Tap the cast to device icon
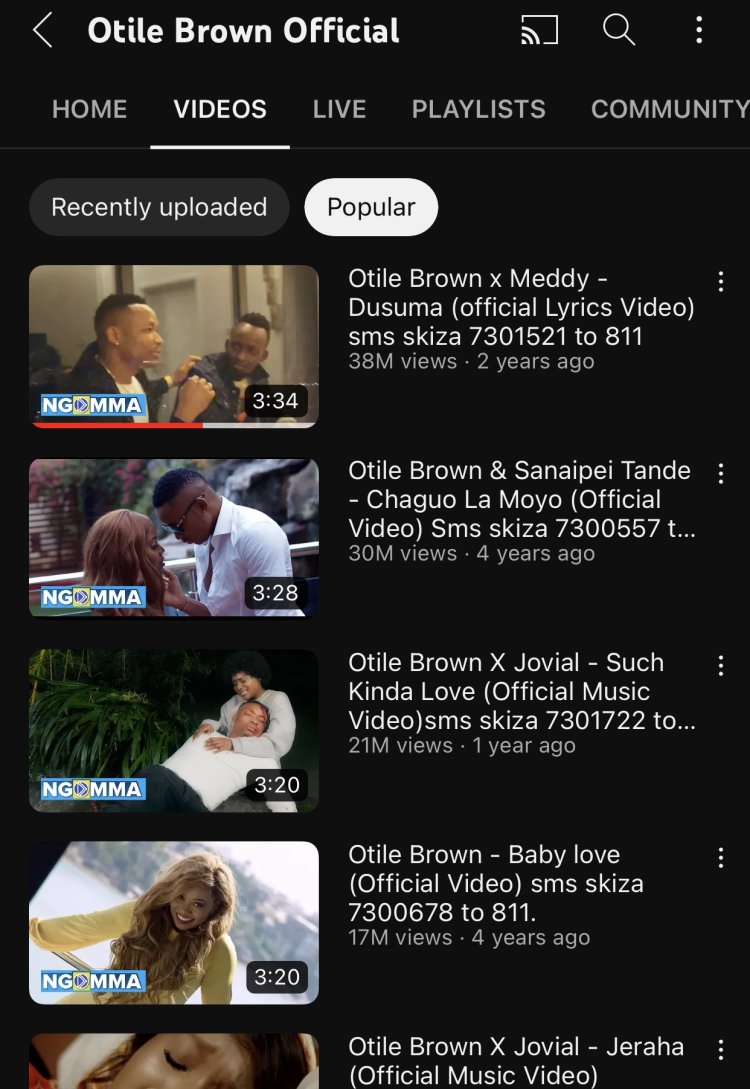The height and width of the screenshot is (1089, 750). tap(539, 31)
